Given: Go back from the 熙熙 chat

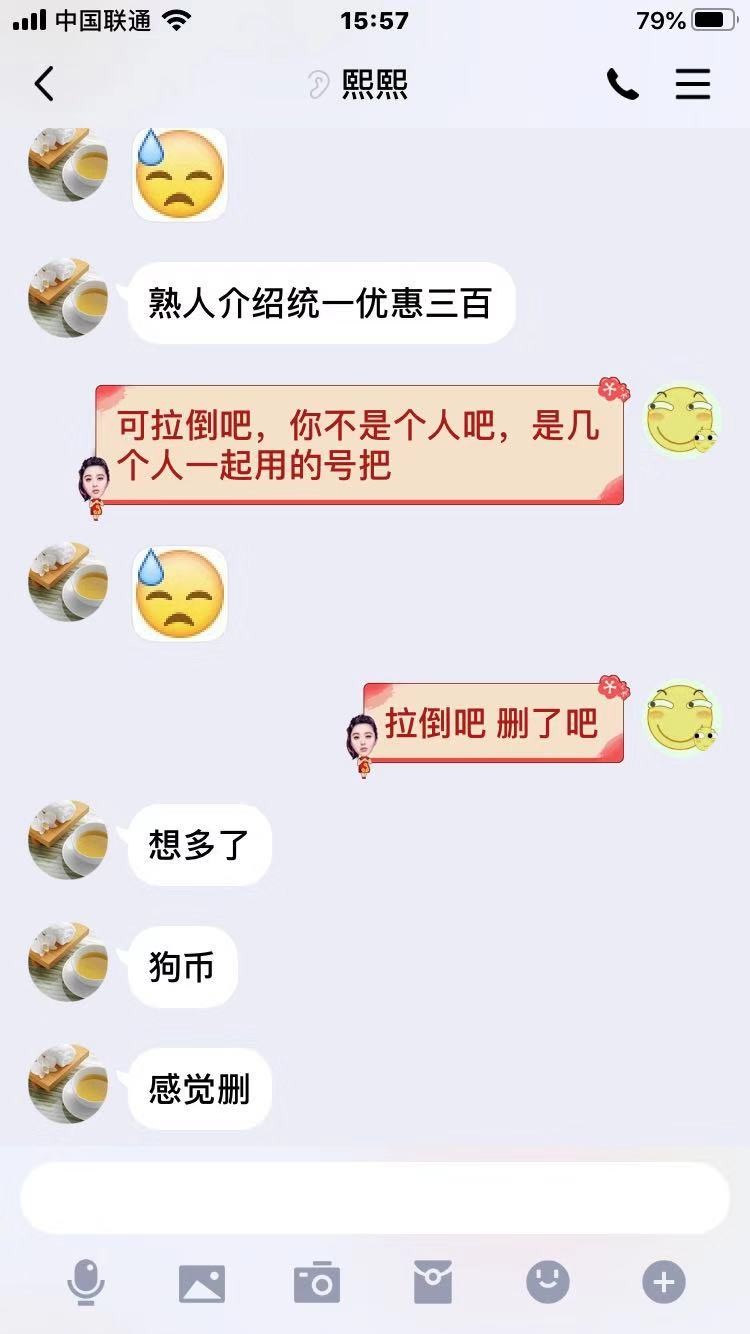Looking at the screenshot, I should (x=44, y=85).
